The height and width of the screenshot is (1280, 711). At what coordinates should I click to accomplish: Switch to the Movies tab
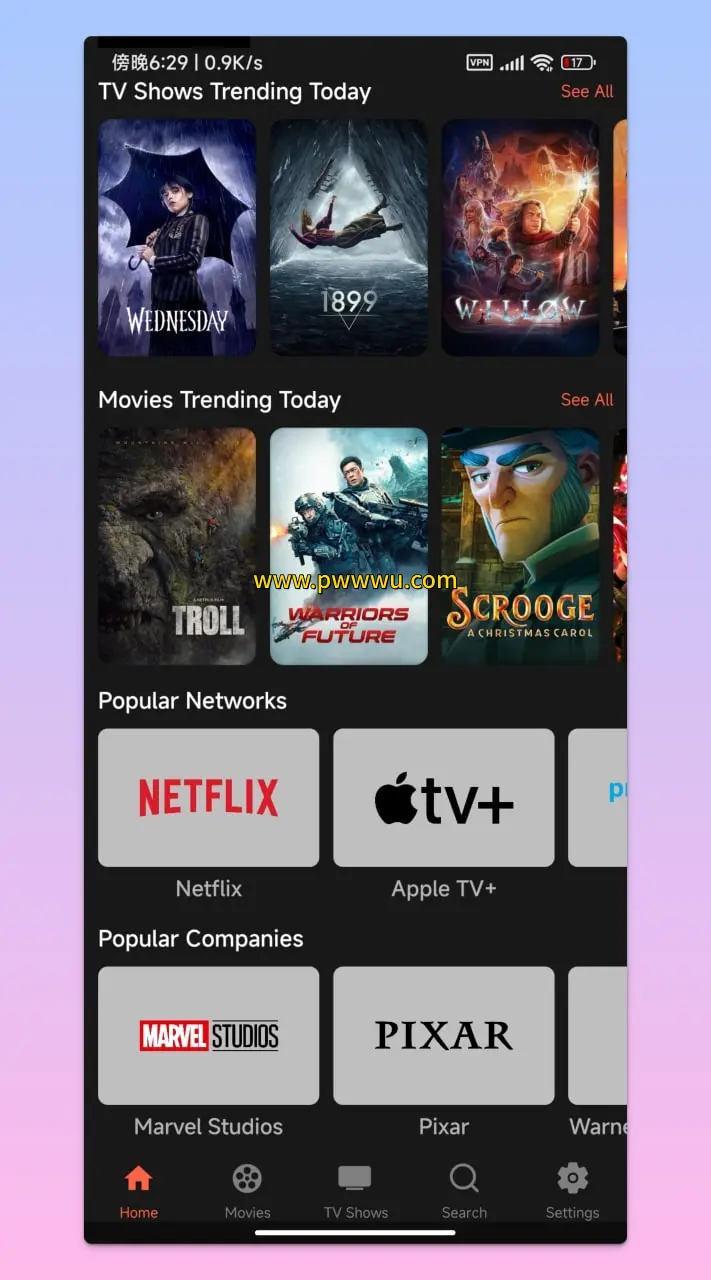coord(247,1191)
